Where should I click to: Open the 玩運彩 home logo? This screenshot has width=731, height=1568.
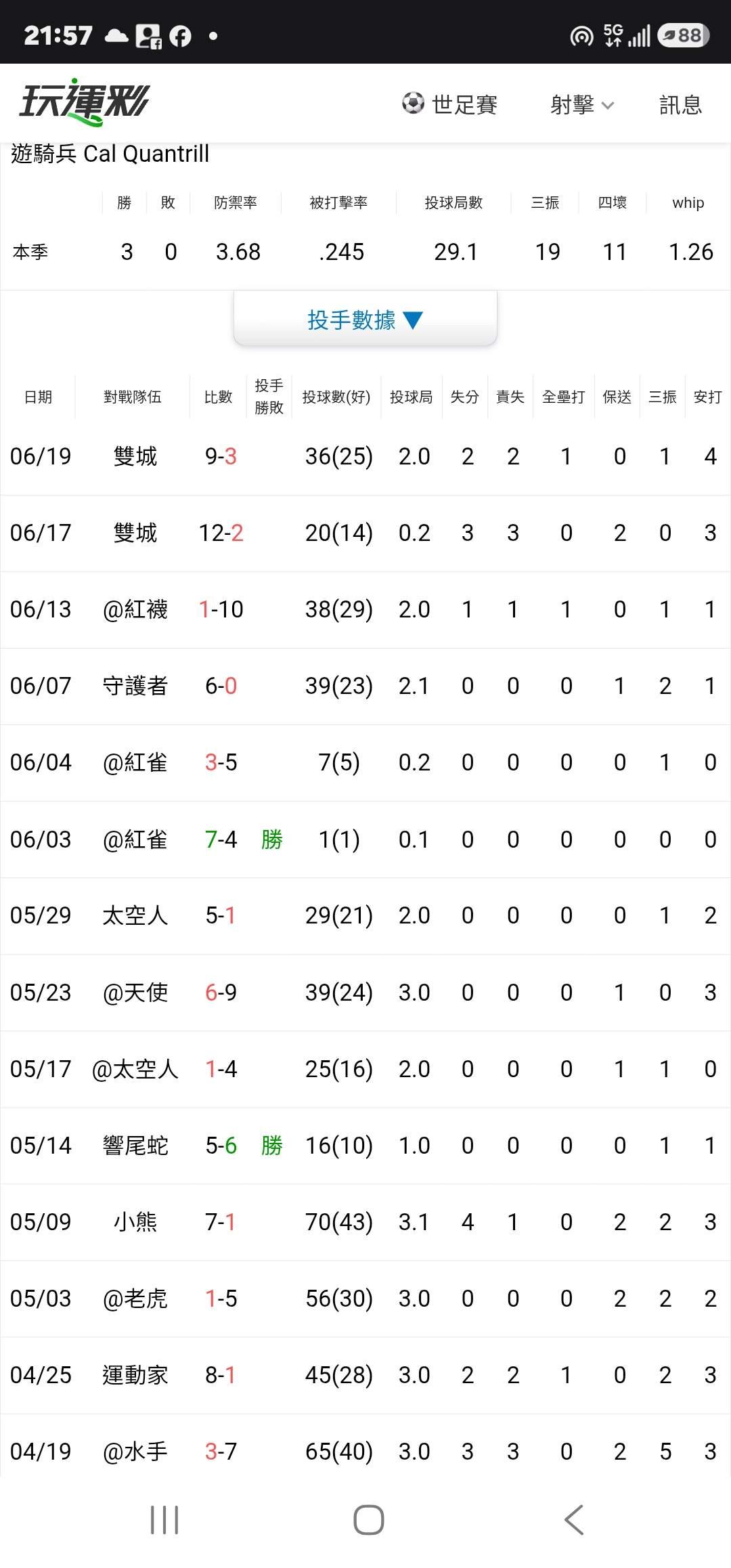(84, 102)
